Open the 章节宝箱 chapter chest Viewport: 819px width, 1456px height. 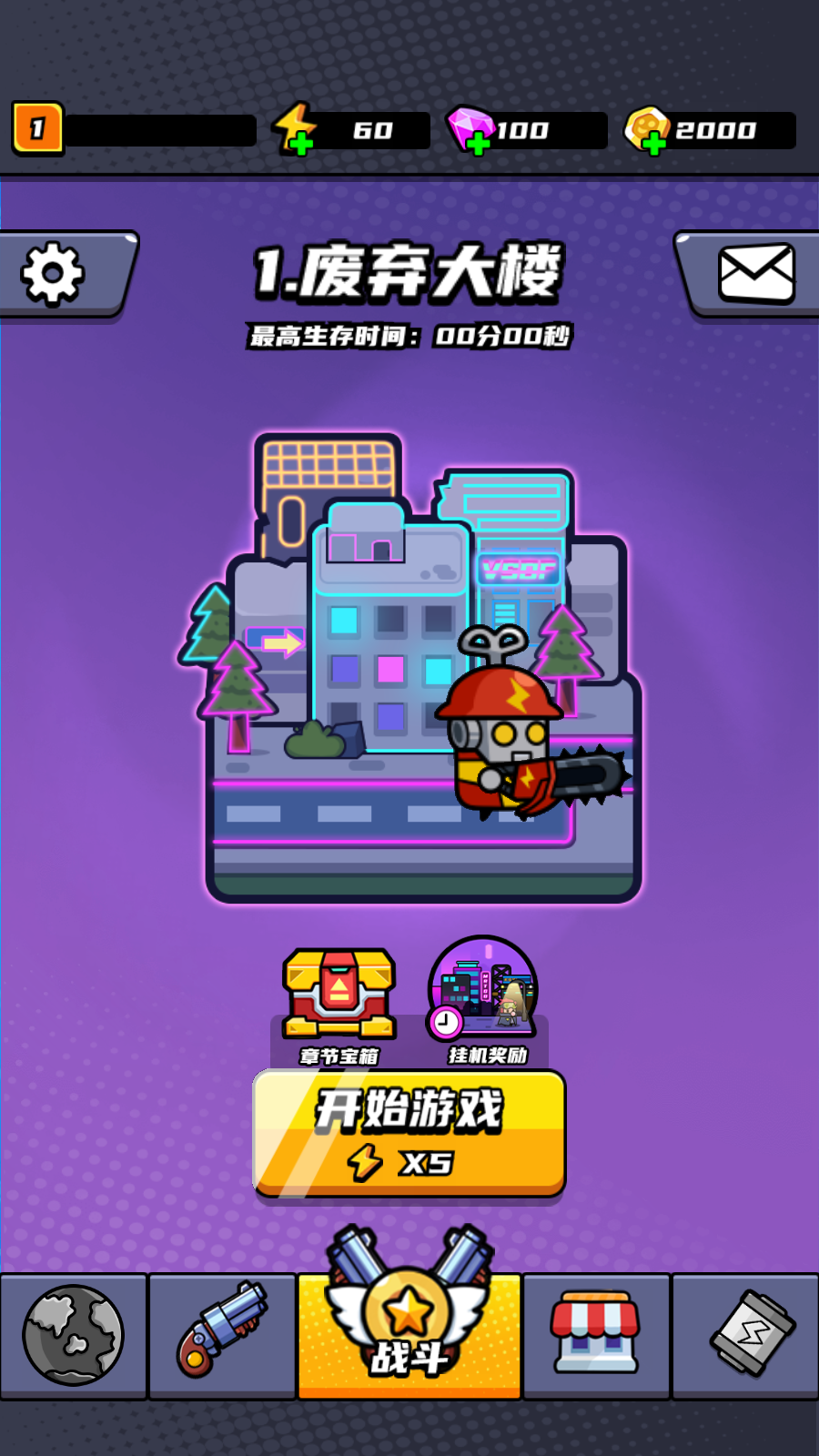339,1001
